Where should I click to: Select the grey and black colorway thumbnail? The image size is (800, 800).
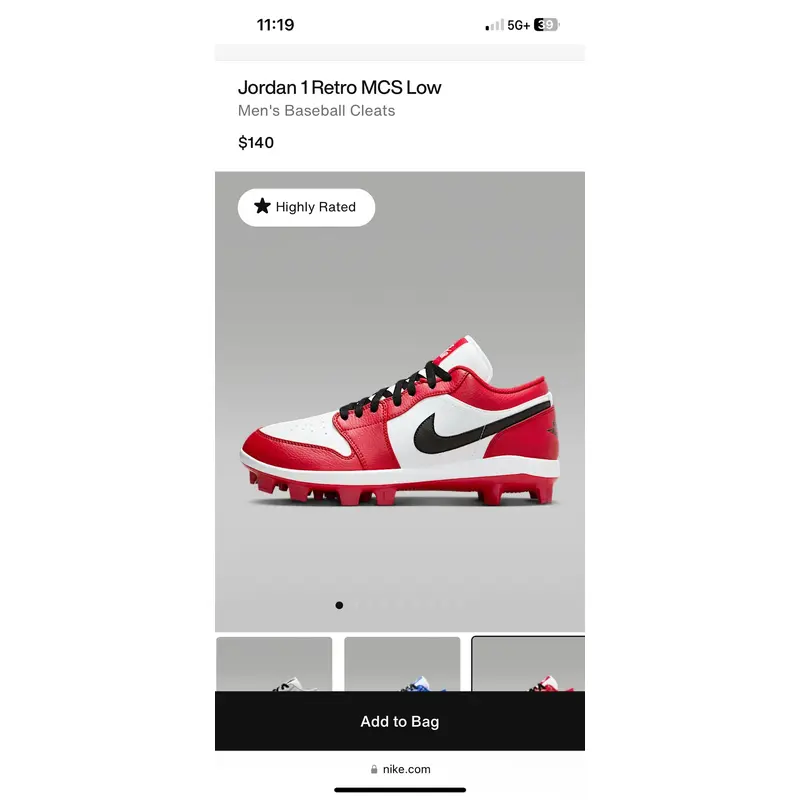[x=274, y=665]
